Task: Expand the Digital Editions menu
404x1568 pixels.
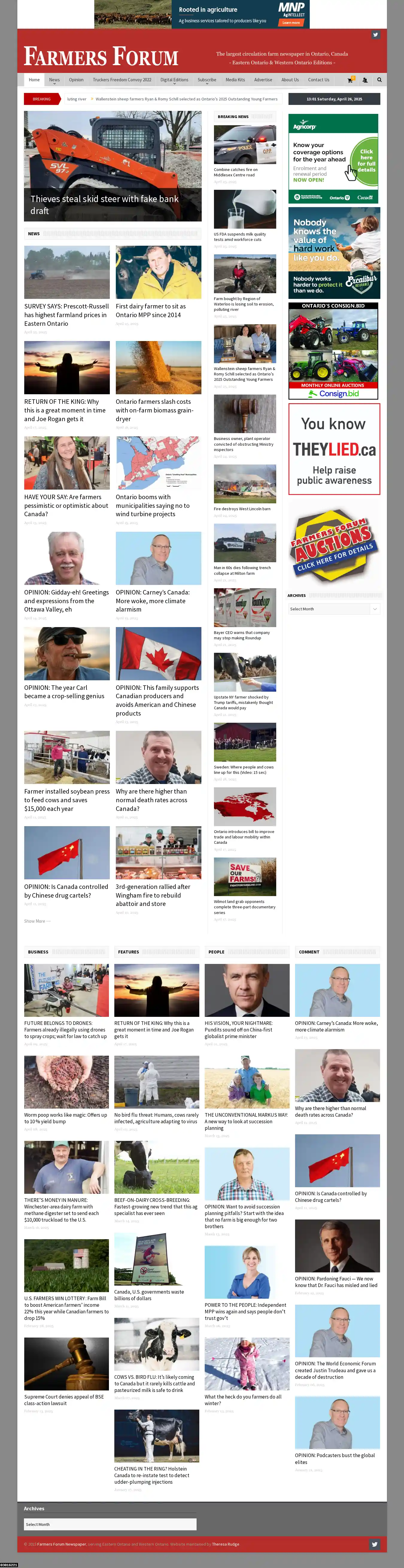Action: (x=174, y=80)
